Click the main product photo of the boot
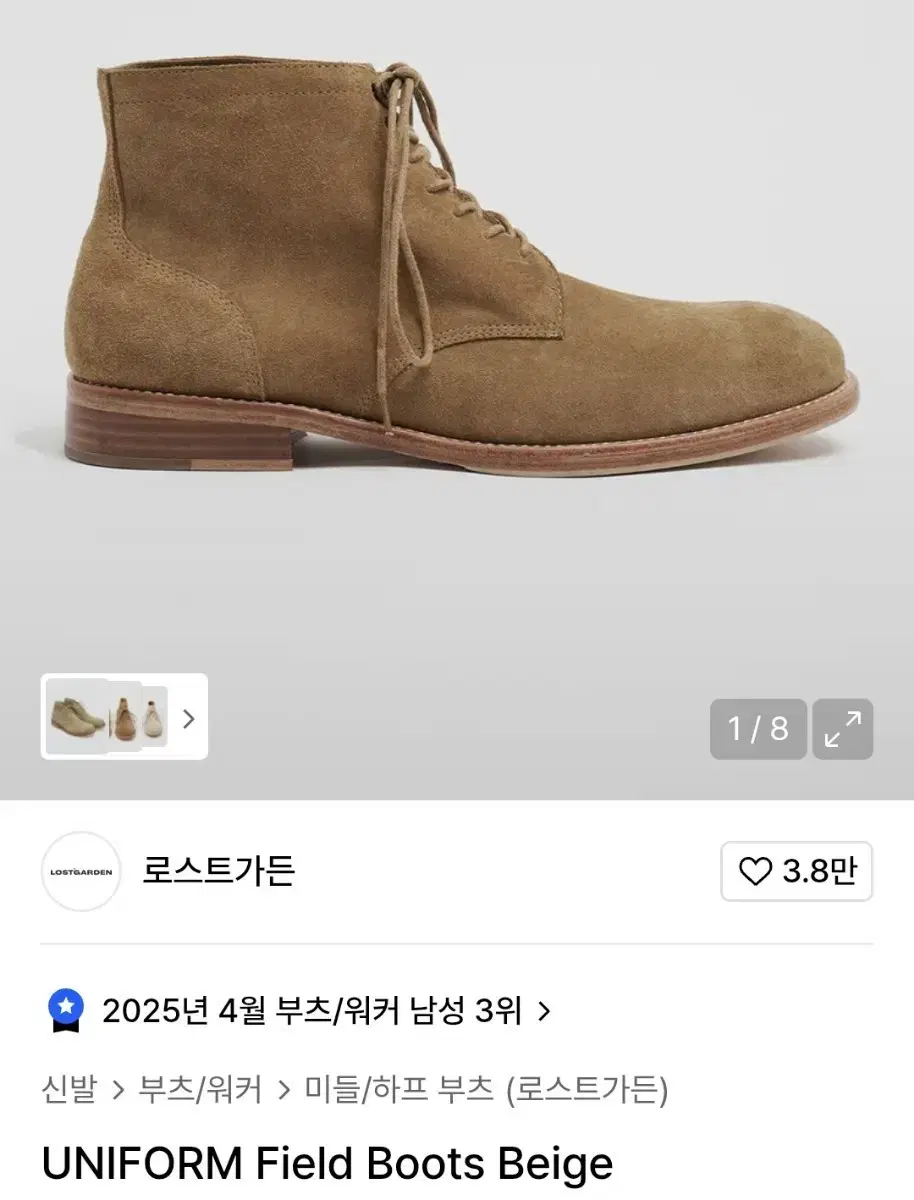Image resolution: width=914 pixels, height=1200 pixels. tap(457, 300)
